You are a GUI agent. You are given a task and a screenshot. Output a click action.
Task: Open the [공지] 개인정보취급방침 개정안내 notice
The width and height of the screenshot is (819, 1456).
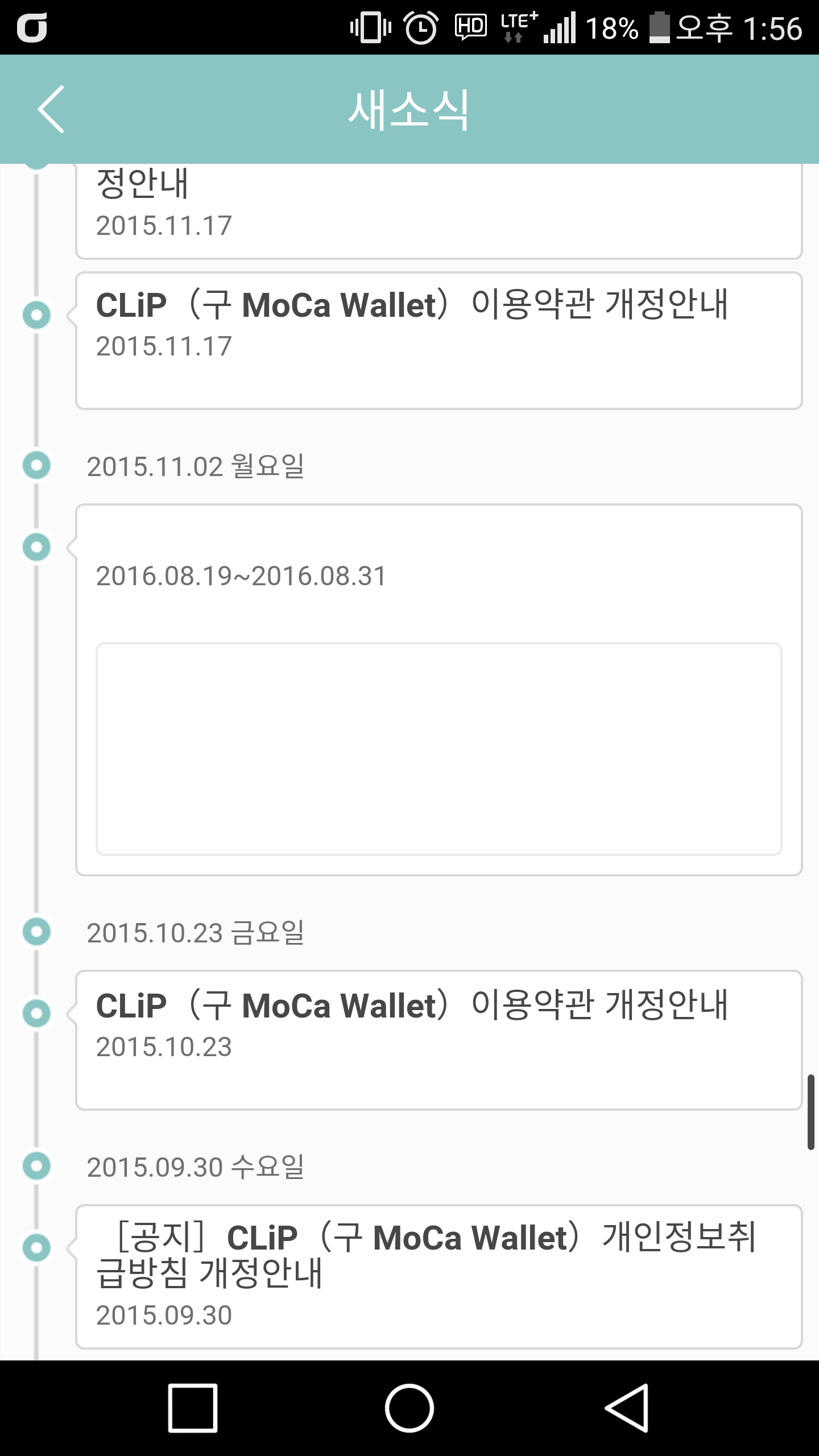[438, 1276]
